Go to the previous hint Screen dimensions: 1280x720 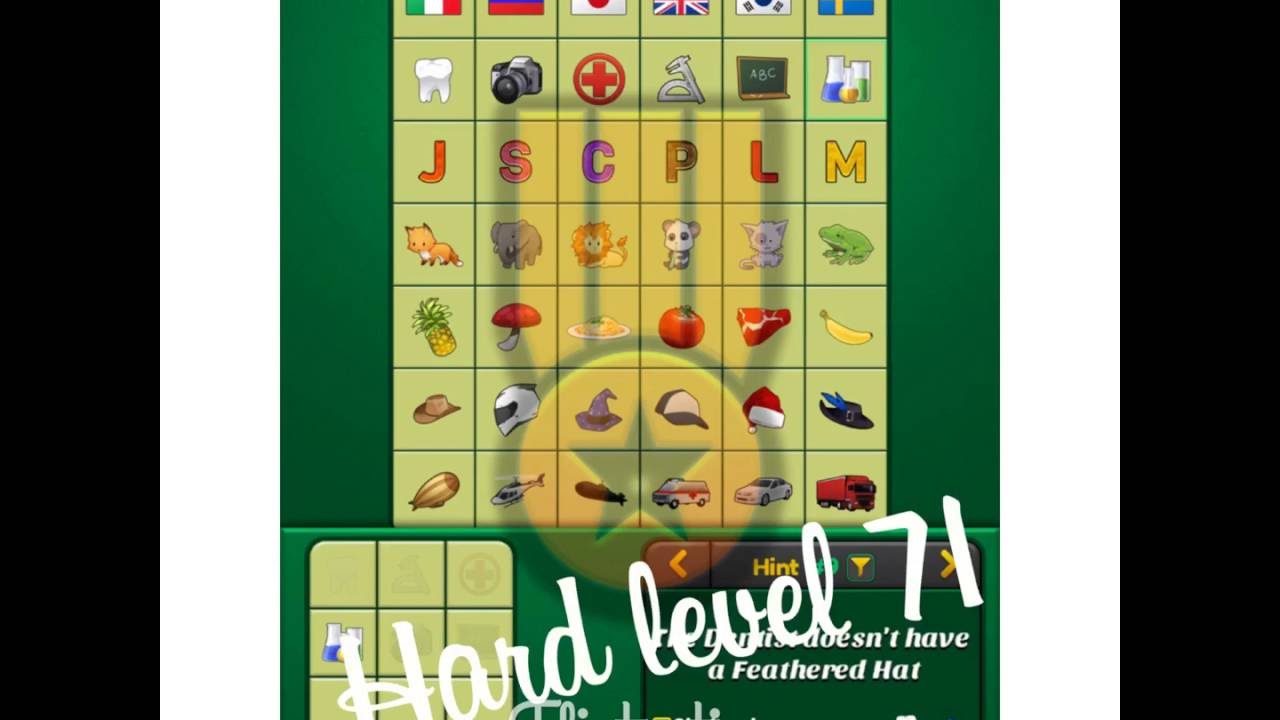point(678,566)
